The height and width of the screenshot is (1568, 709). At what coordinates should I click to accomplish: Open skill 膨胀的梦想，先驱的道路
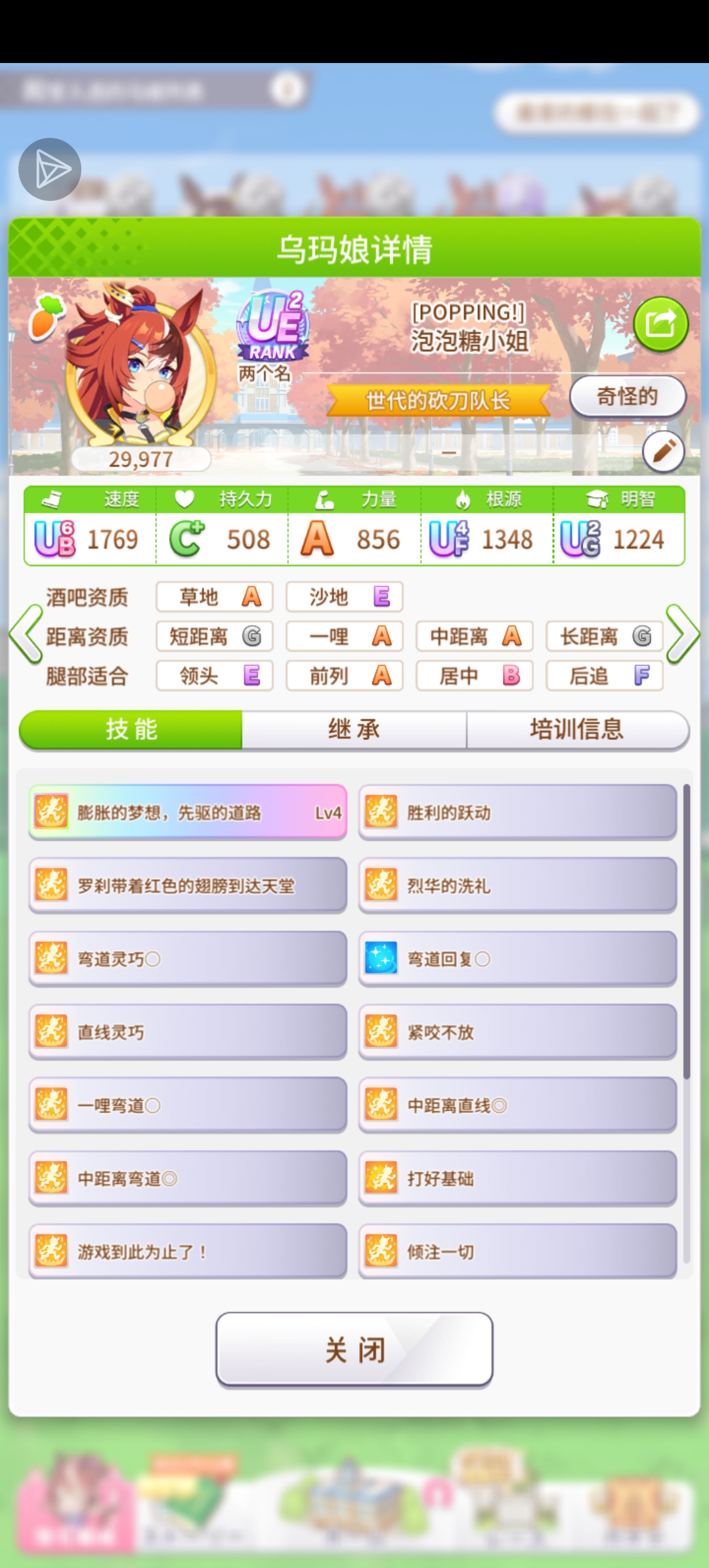pos(188,812)
